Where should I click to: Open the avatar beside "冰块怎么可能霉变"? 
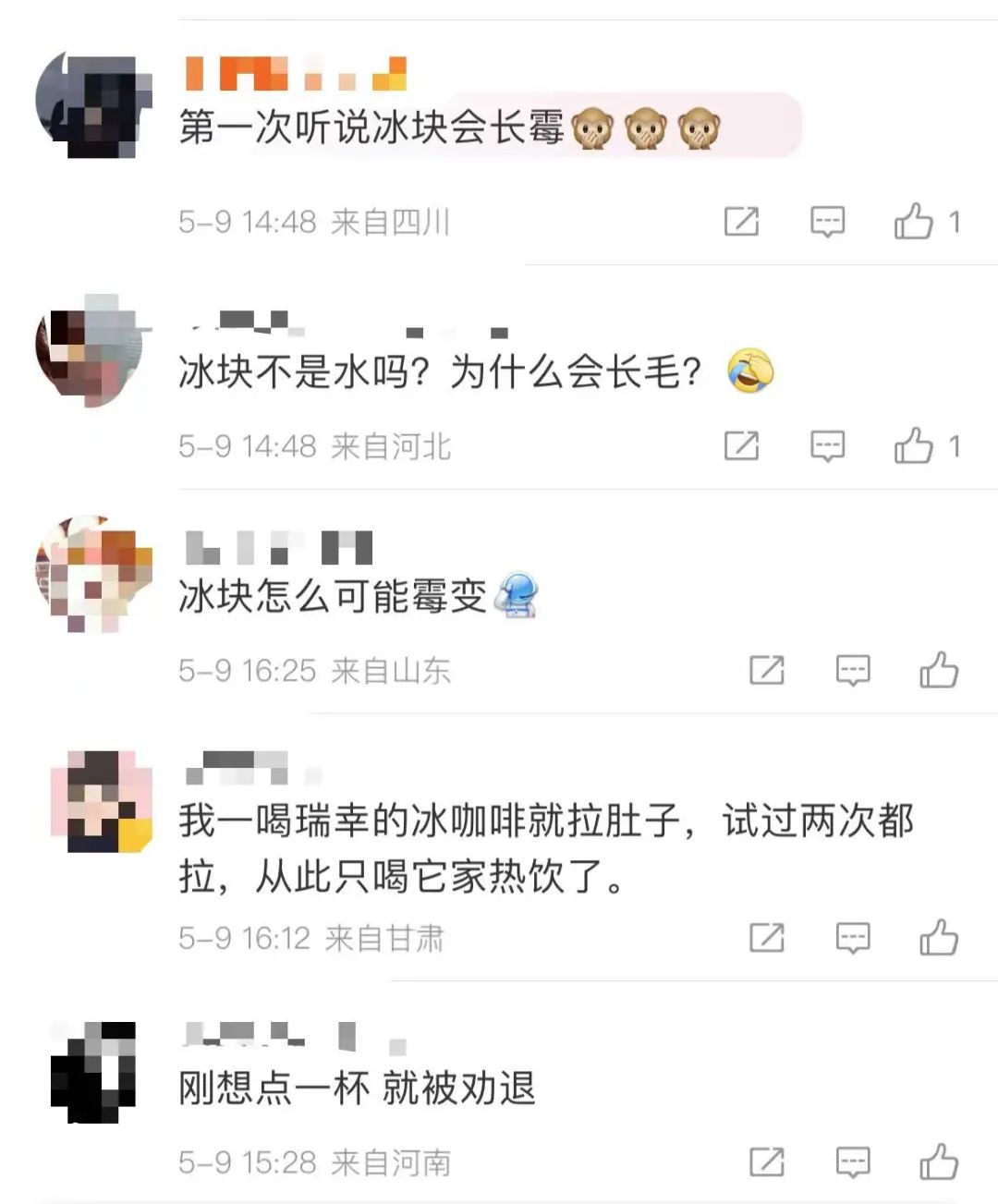pos(93,573)
